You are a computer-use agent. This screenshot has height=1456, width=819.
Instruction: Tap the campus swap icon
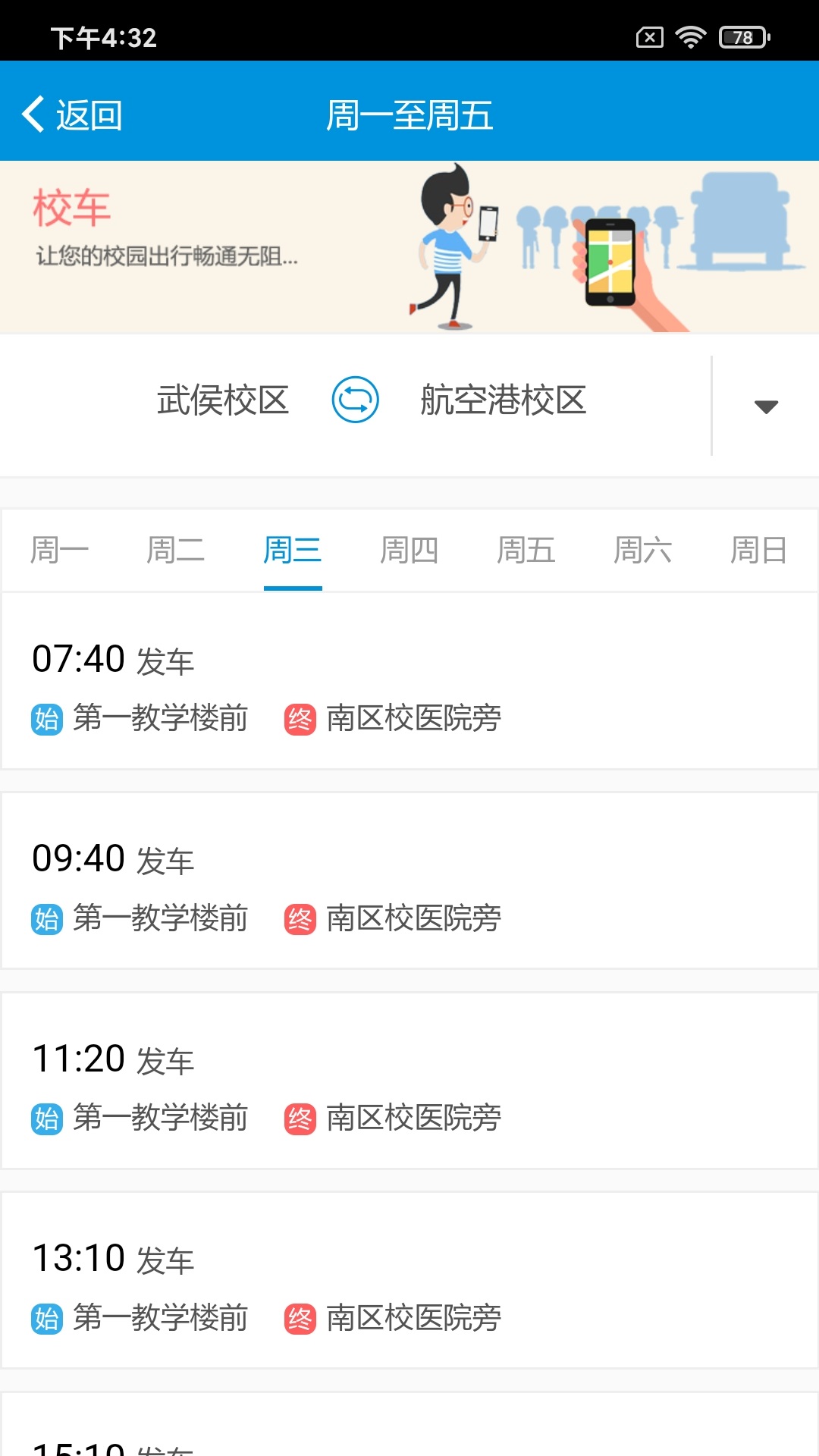pyautogui.click(x=355, y=401)
